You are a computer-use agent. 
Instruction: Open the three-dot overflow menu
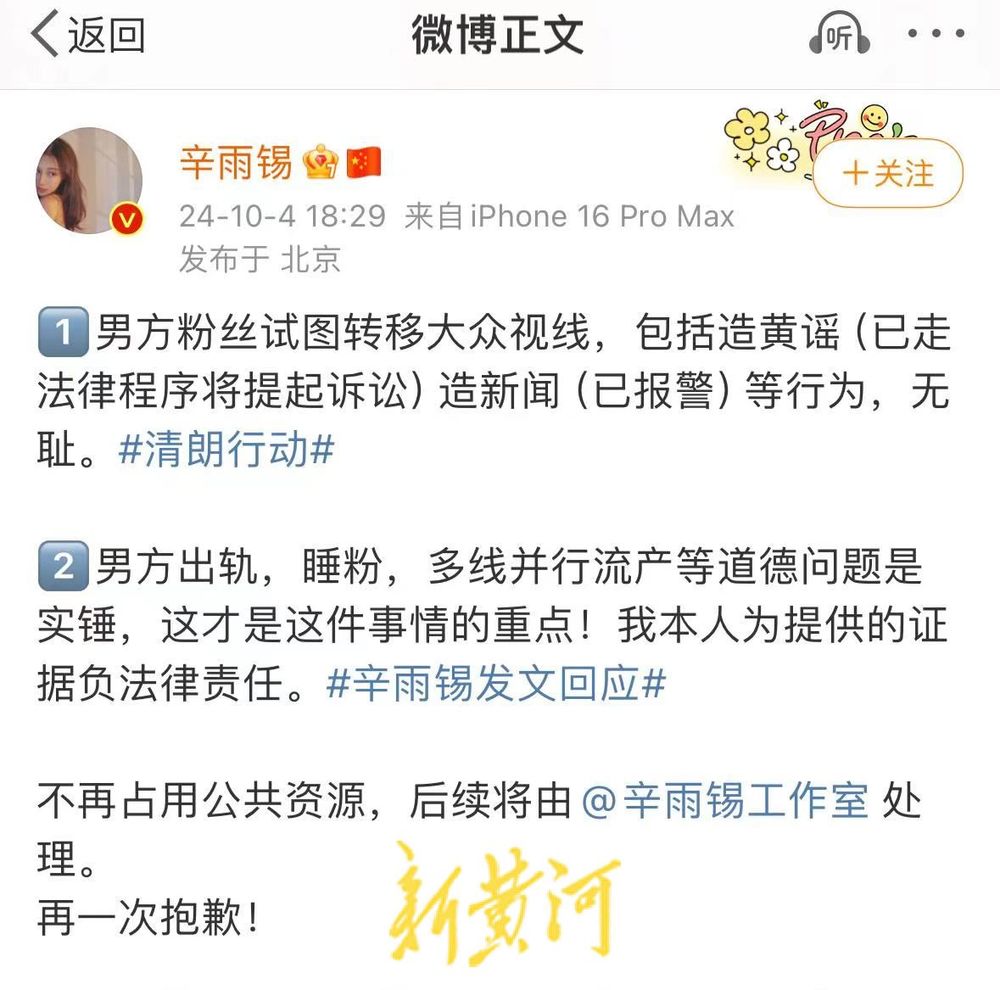point(935,35)
